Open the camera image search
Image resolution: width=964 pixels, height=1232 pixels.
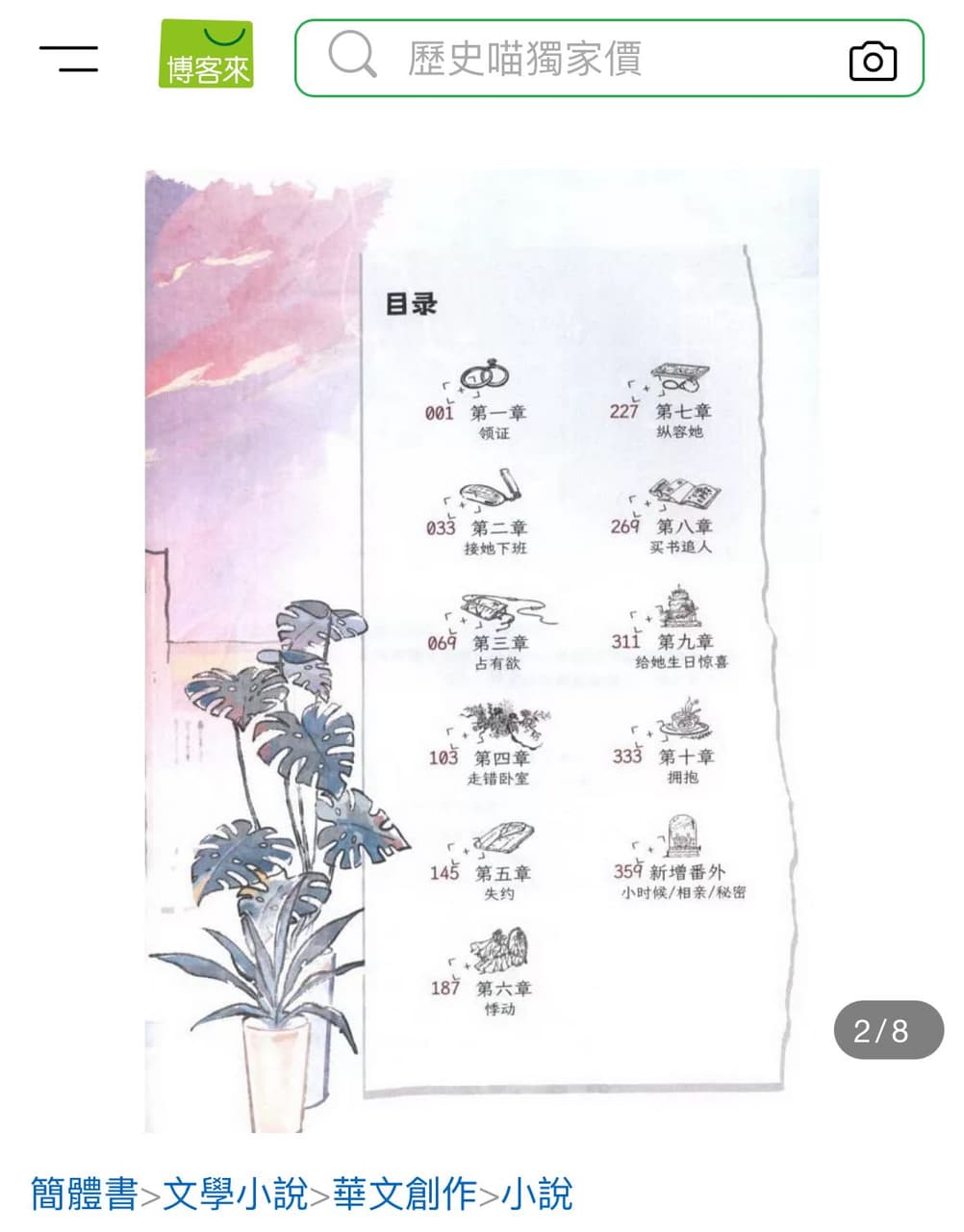coord(873,61)
